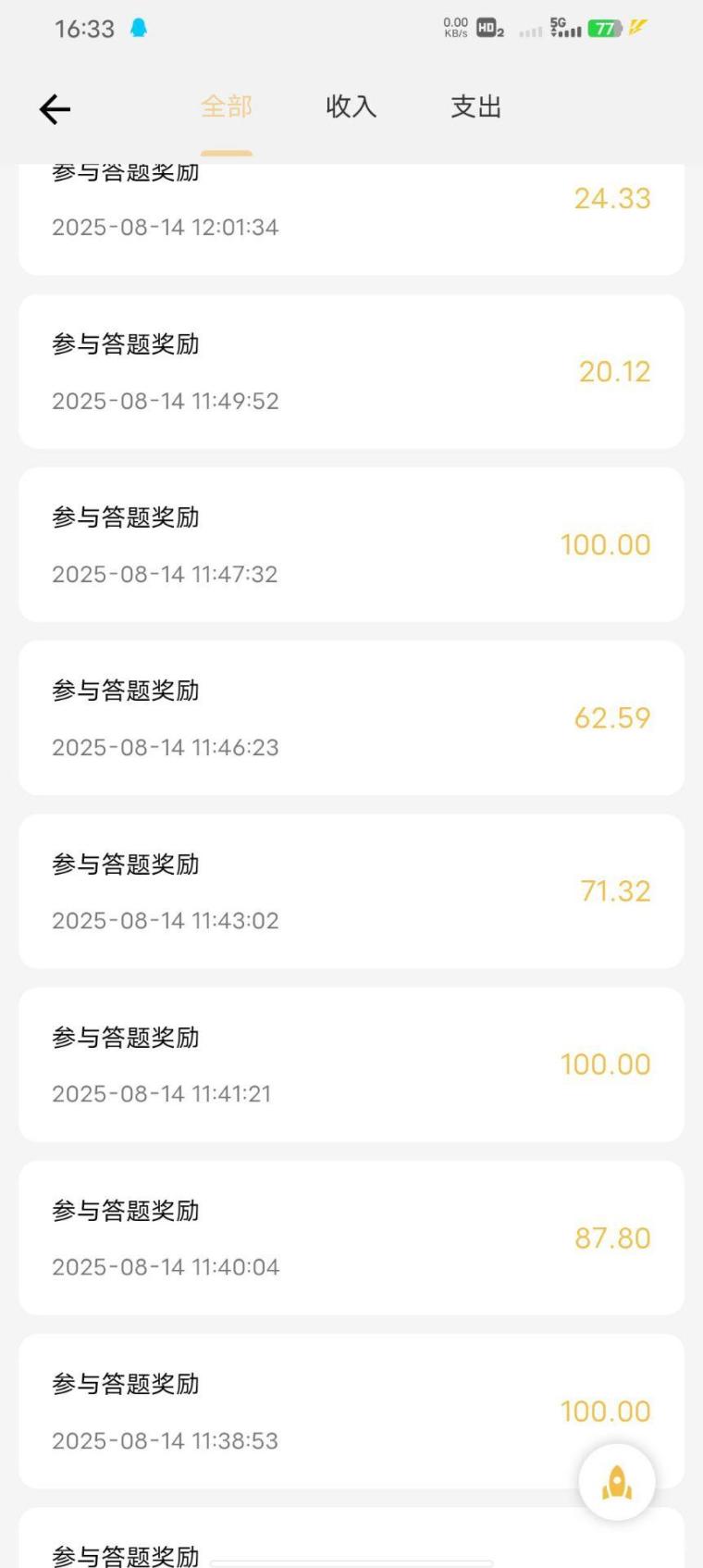Tap the charging lightning icon
The width and height of the screenshot is (703, 1568).
point(635,29)
